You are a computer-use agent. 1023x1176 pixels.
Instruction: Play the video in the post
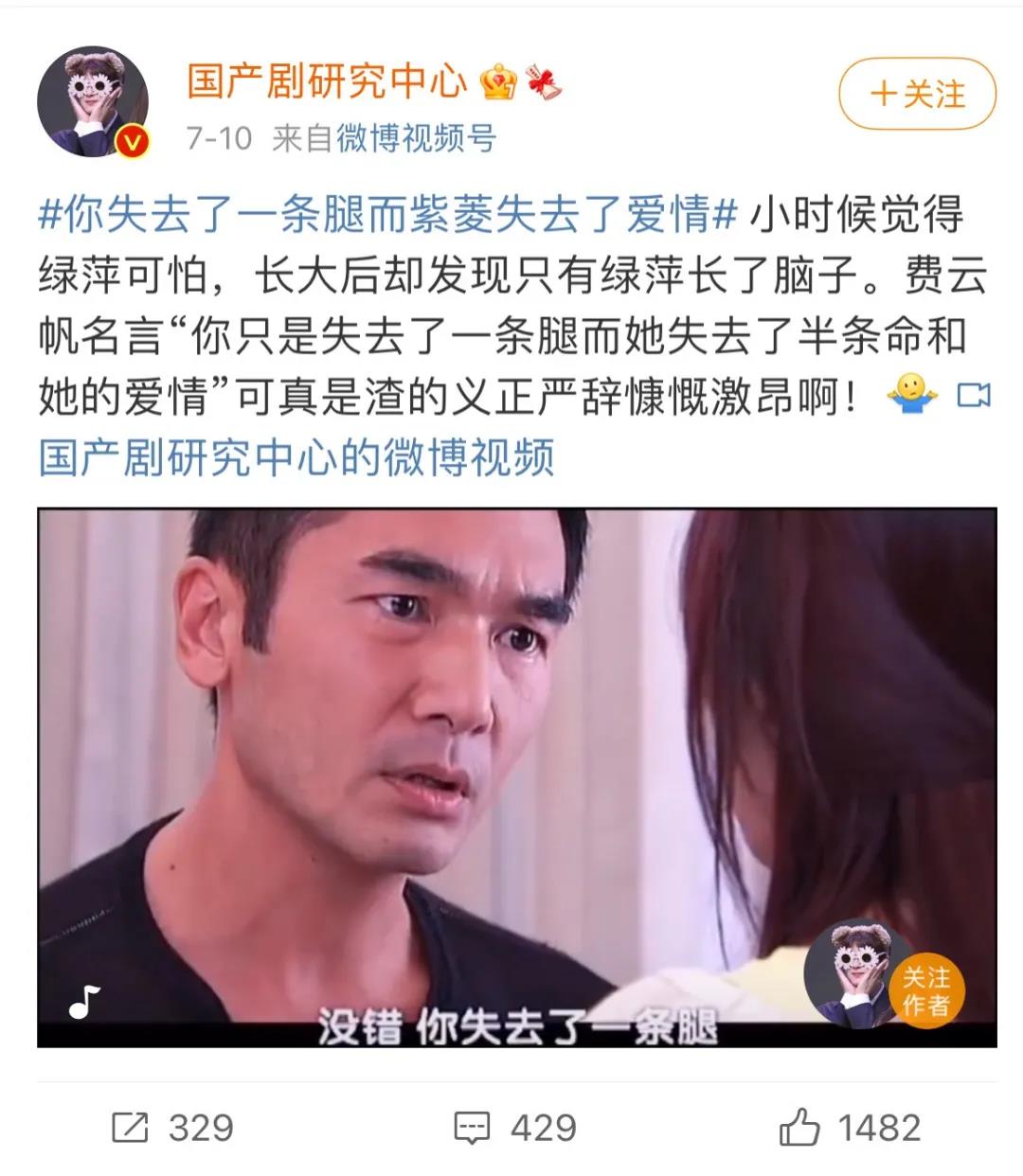pyautogui.click(x=516, y=776)
